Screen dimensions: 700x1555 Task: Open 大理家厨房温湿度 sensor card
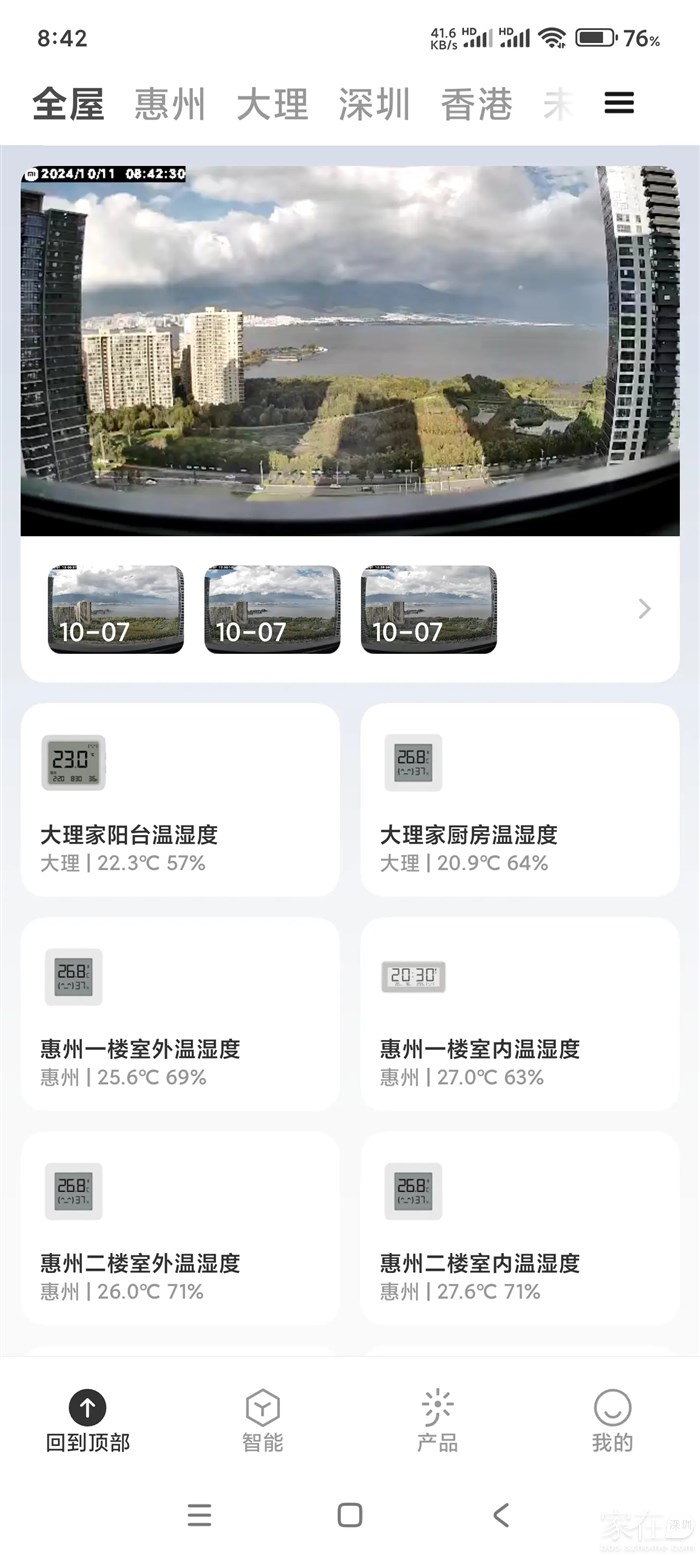point(520,800)
